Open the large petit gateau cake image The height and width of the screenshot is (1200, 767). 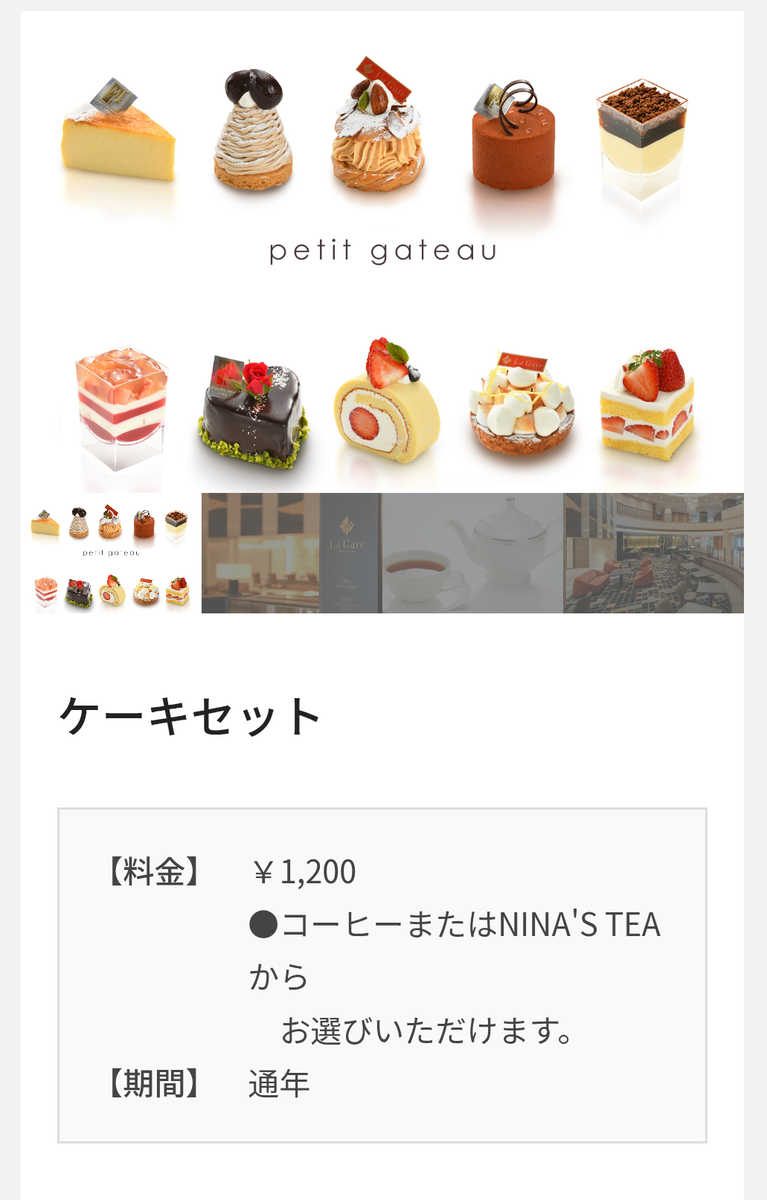point(382,252)
